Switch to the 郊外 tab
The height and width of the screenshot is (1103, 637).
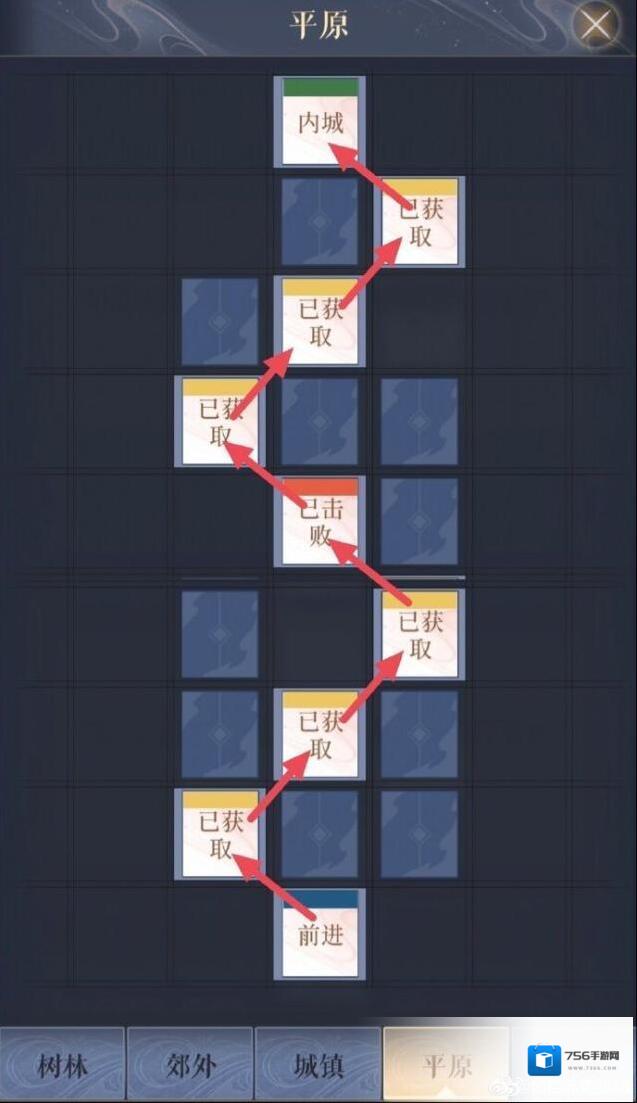pyautogui.click(x=190, y=1065)
